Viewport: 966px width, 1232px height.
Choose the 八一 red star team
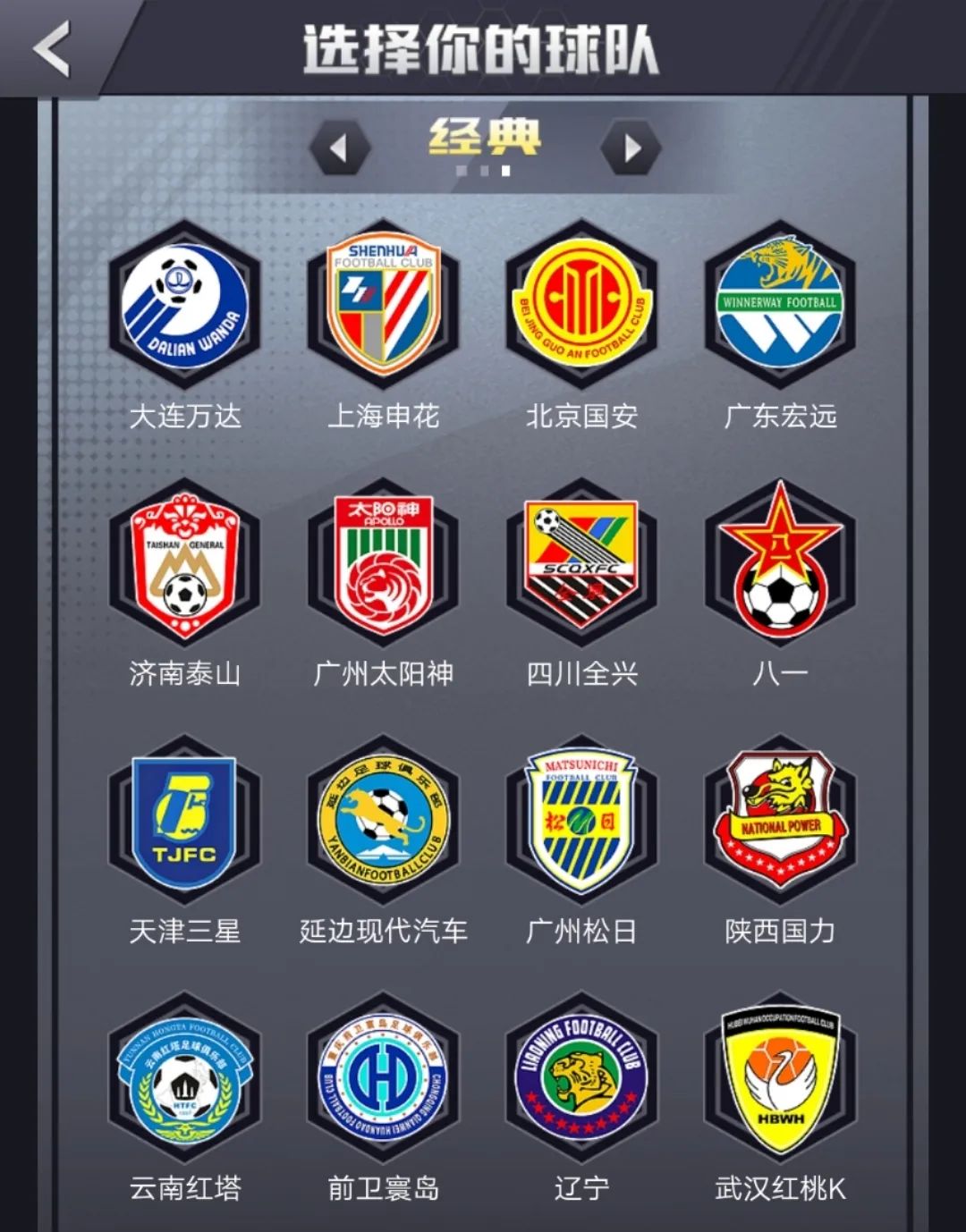pyautogui.click(x=780, y=563)
